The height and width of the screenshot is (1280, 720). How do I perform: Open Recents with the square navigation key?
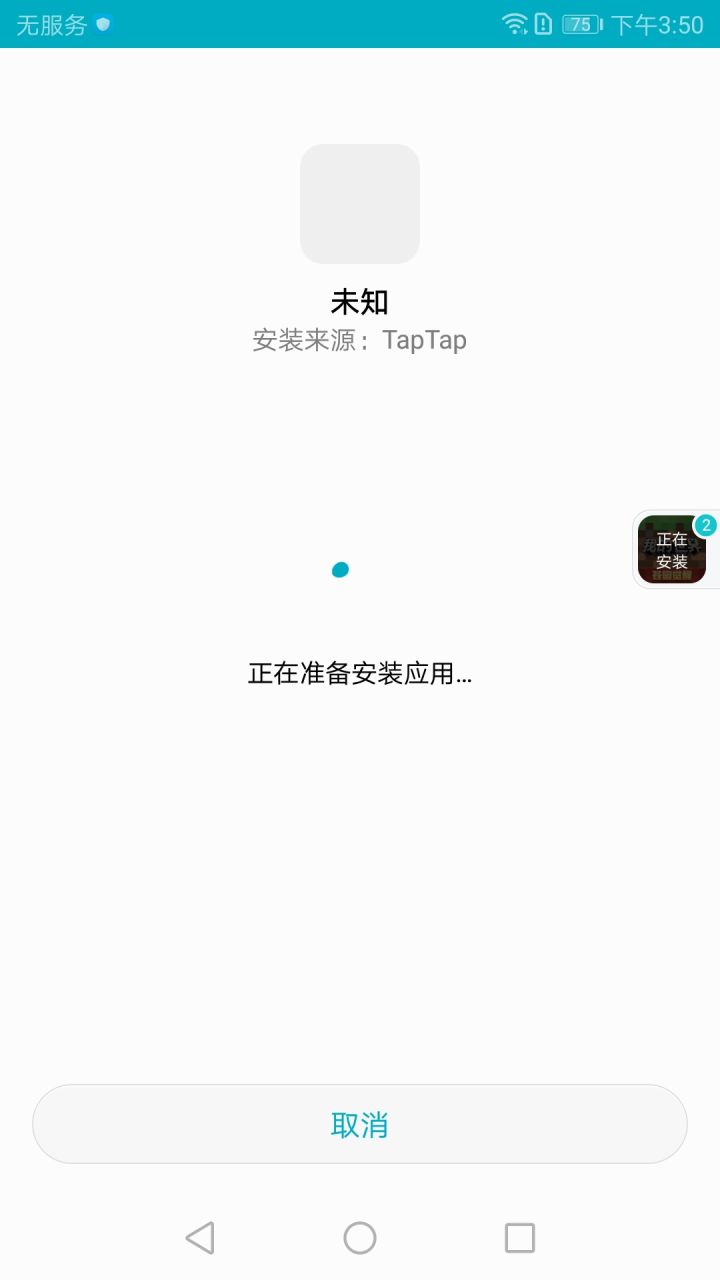(518, 1237)
